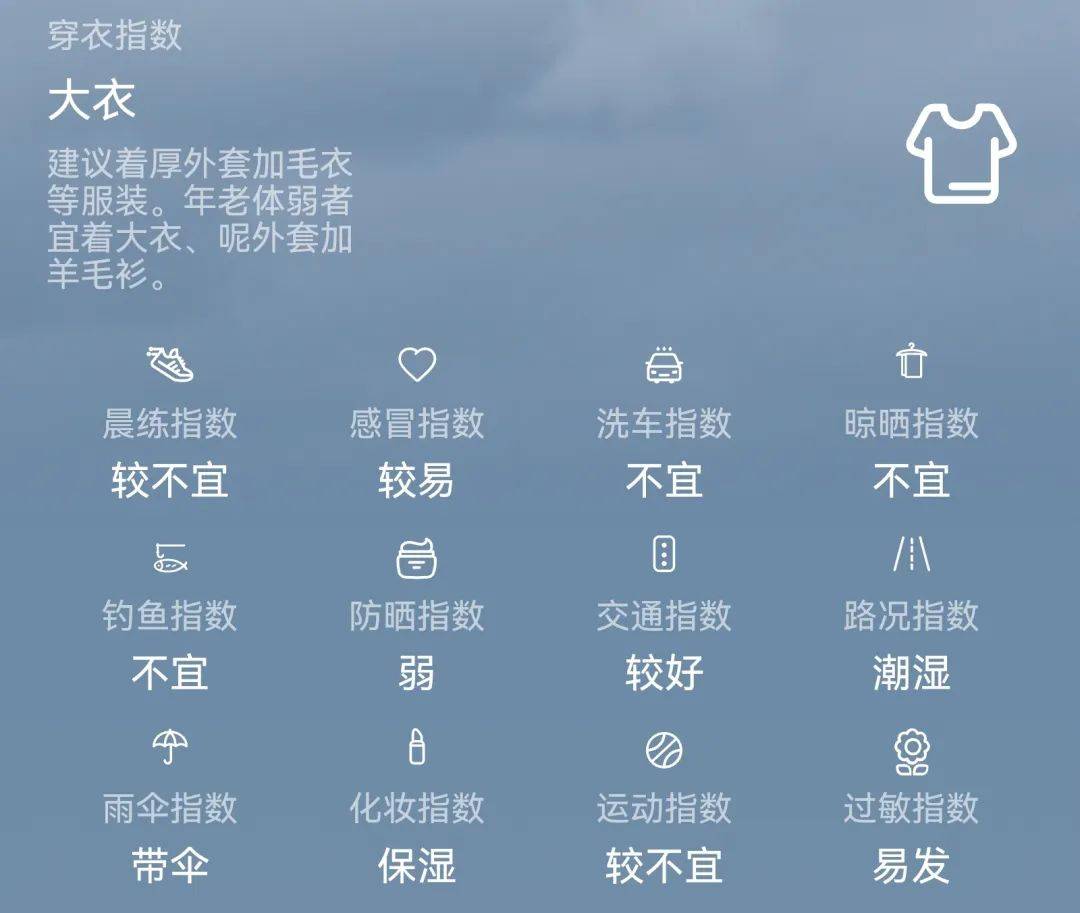Open 交通指数 traffic index

(664, 616)
